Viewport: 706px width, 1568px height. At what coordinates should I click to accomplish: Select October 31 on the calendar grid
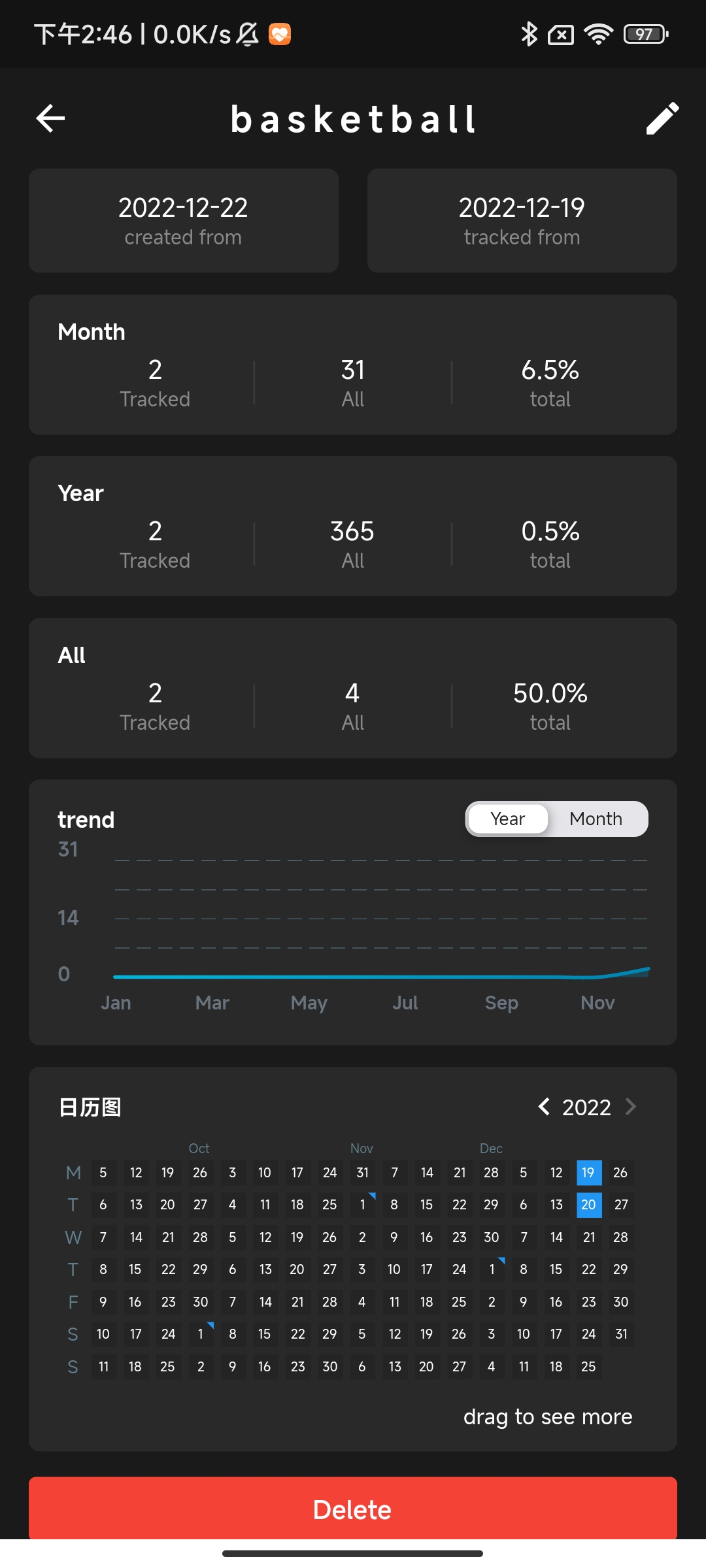[362, 1172]
